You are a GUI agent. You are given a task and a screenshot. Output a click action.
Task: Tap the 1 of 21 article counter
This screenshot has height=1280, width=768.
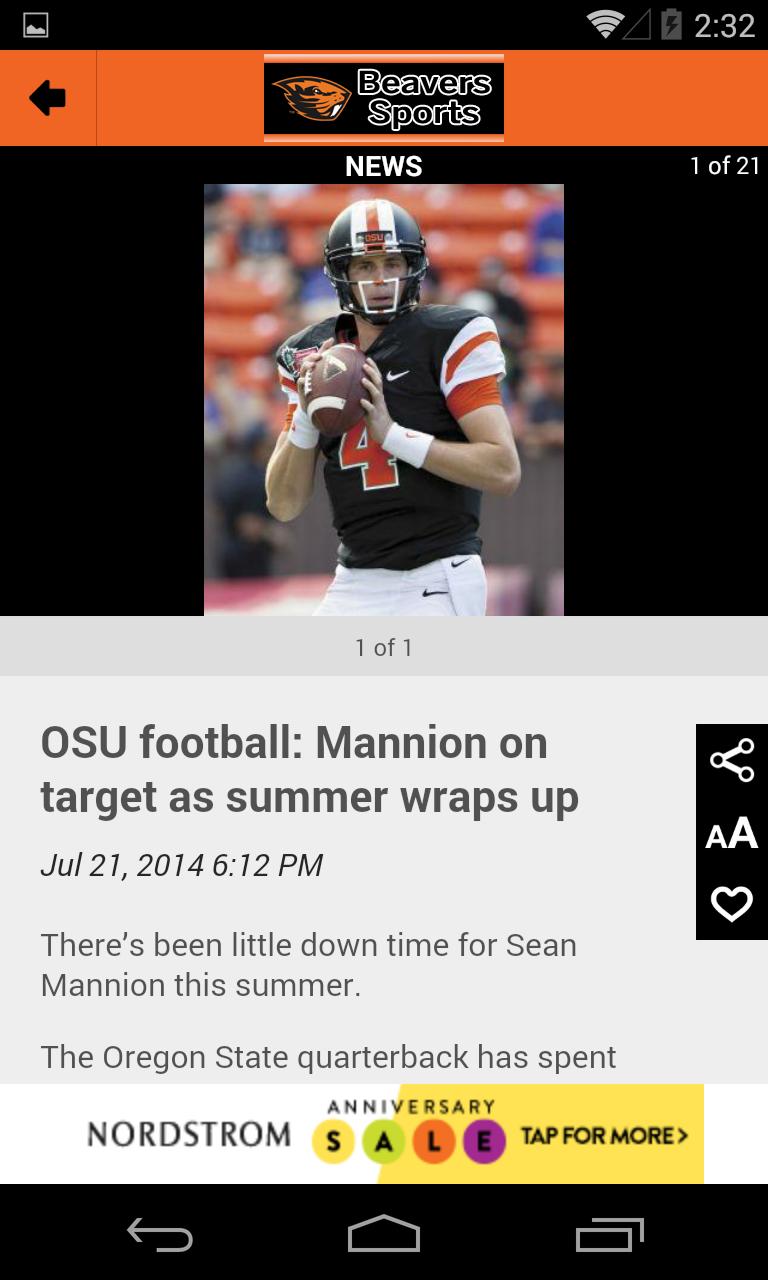pos(716,167)
